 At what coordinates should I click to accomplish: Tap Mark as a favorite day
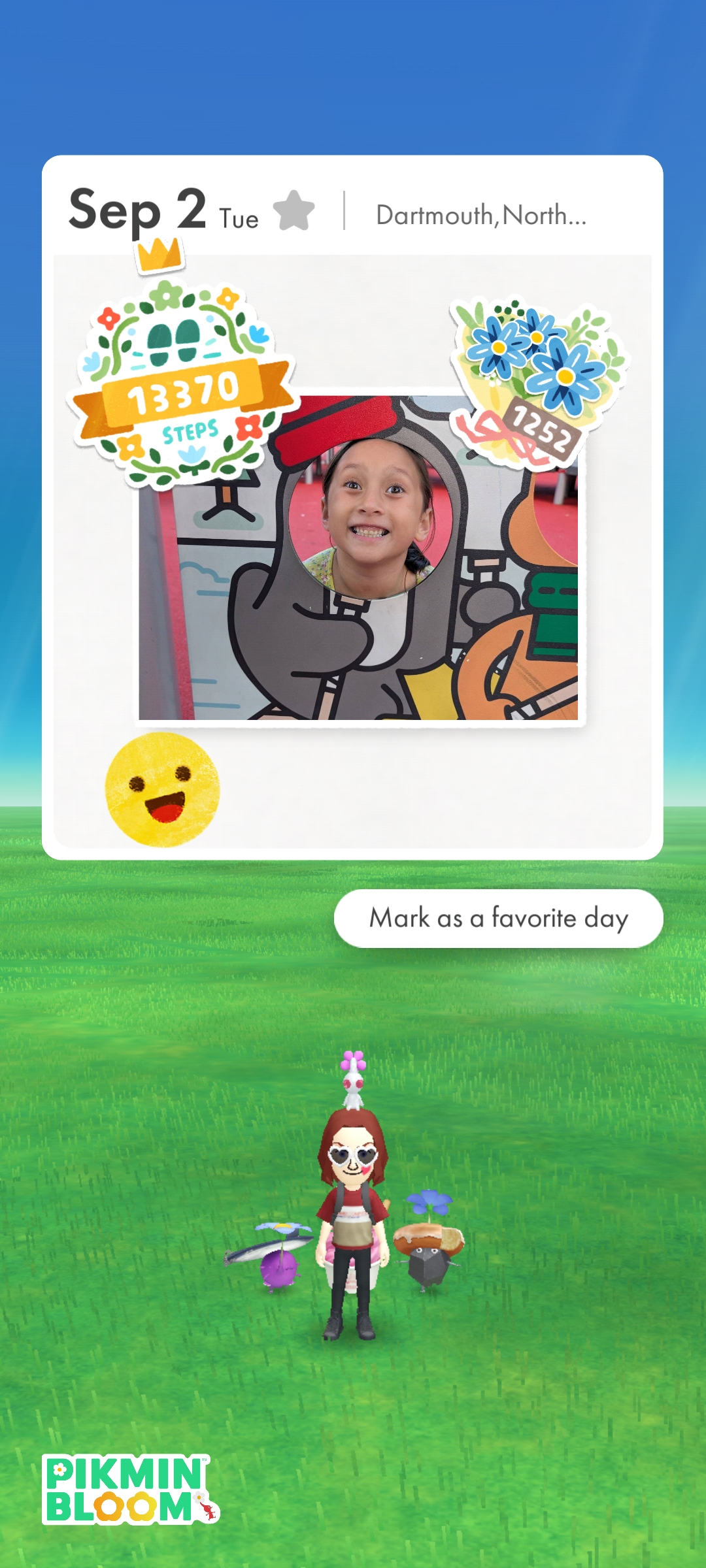(498, 918)
